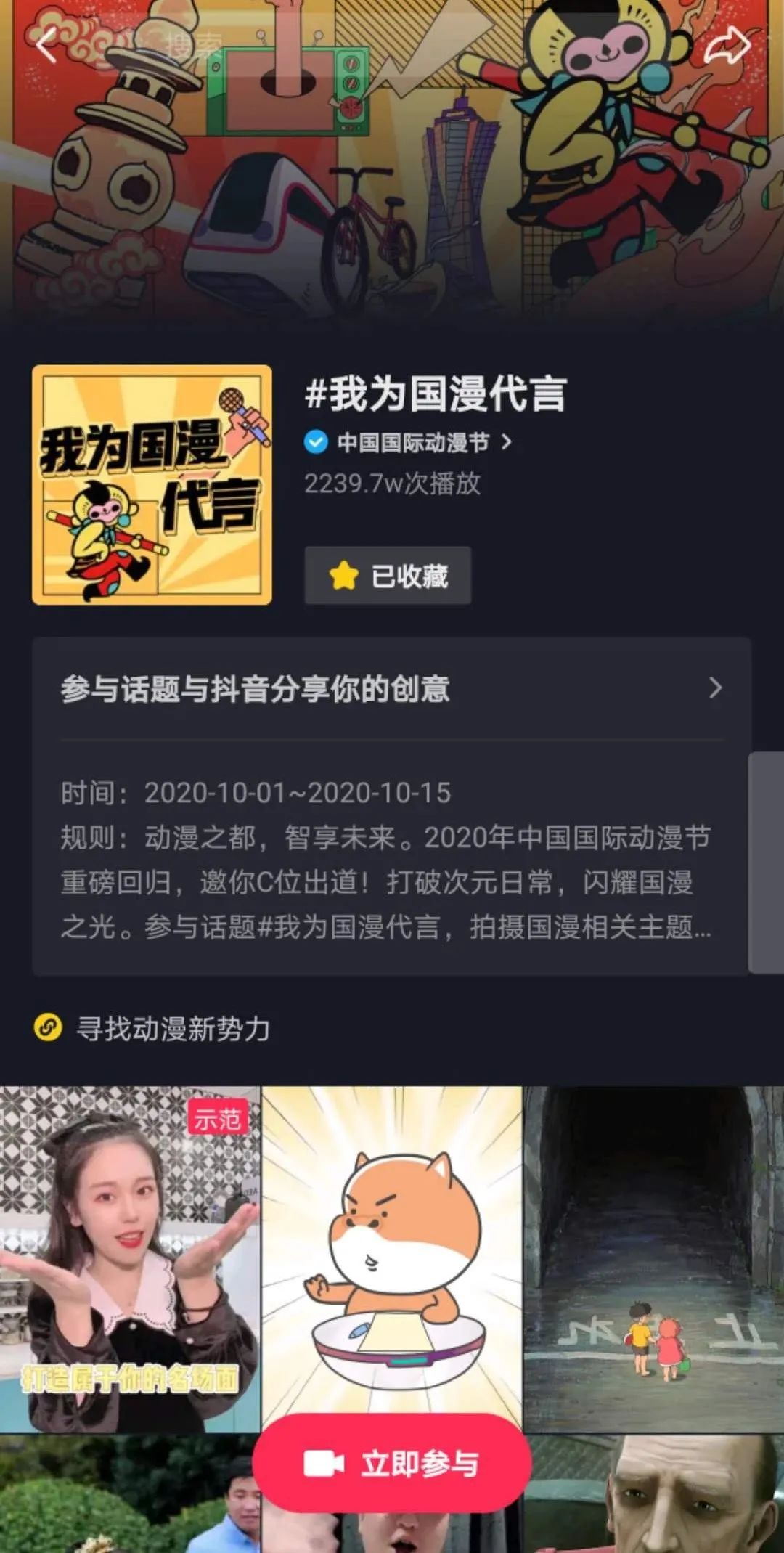
Task: Toggle the 已收藏 favorite button
Action: (388, 576)
